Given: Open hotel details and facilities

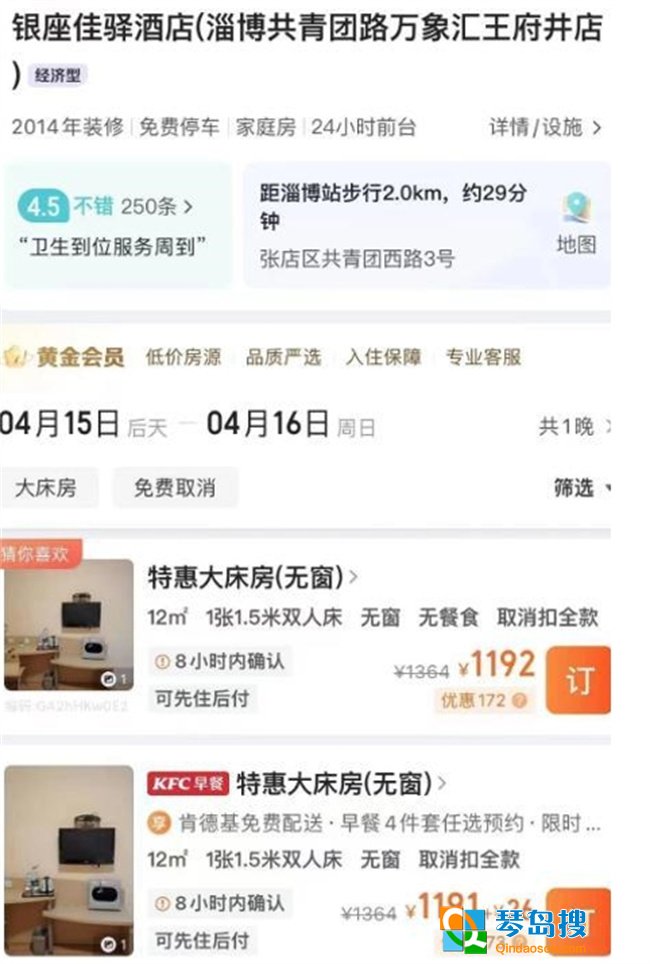Looking at the screenshot, I should pos(545,128).
